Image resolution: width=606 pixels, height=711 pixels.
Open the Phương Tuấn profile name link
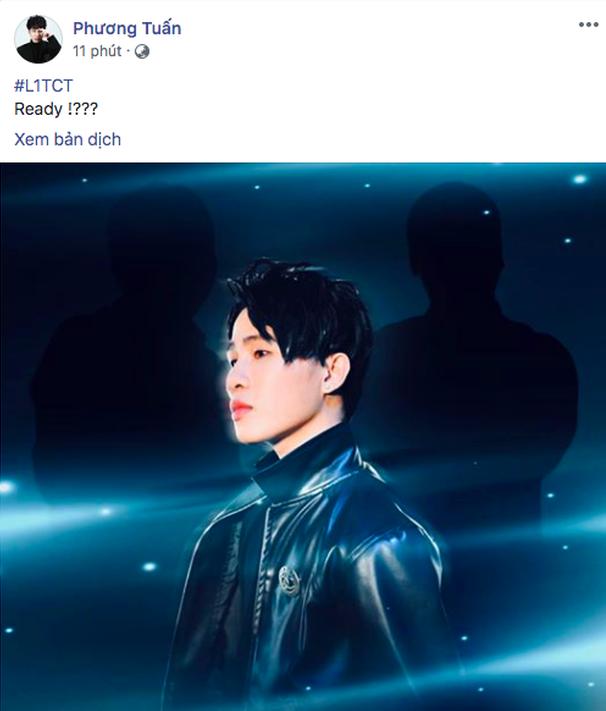127,28
